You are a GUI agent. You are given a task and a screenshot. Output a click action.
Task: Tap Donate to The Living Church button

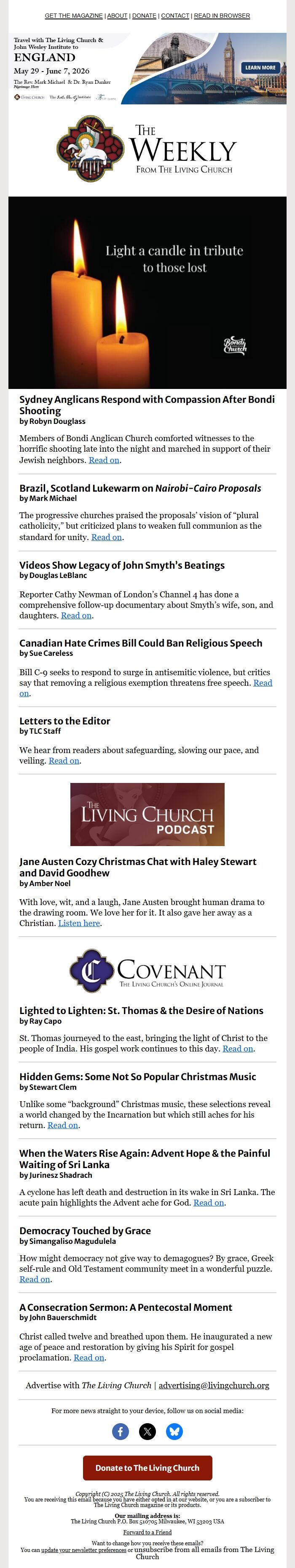tap(147, 1467)
